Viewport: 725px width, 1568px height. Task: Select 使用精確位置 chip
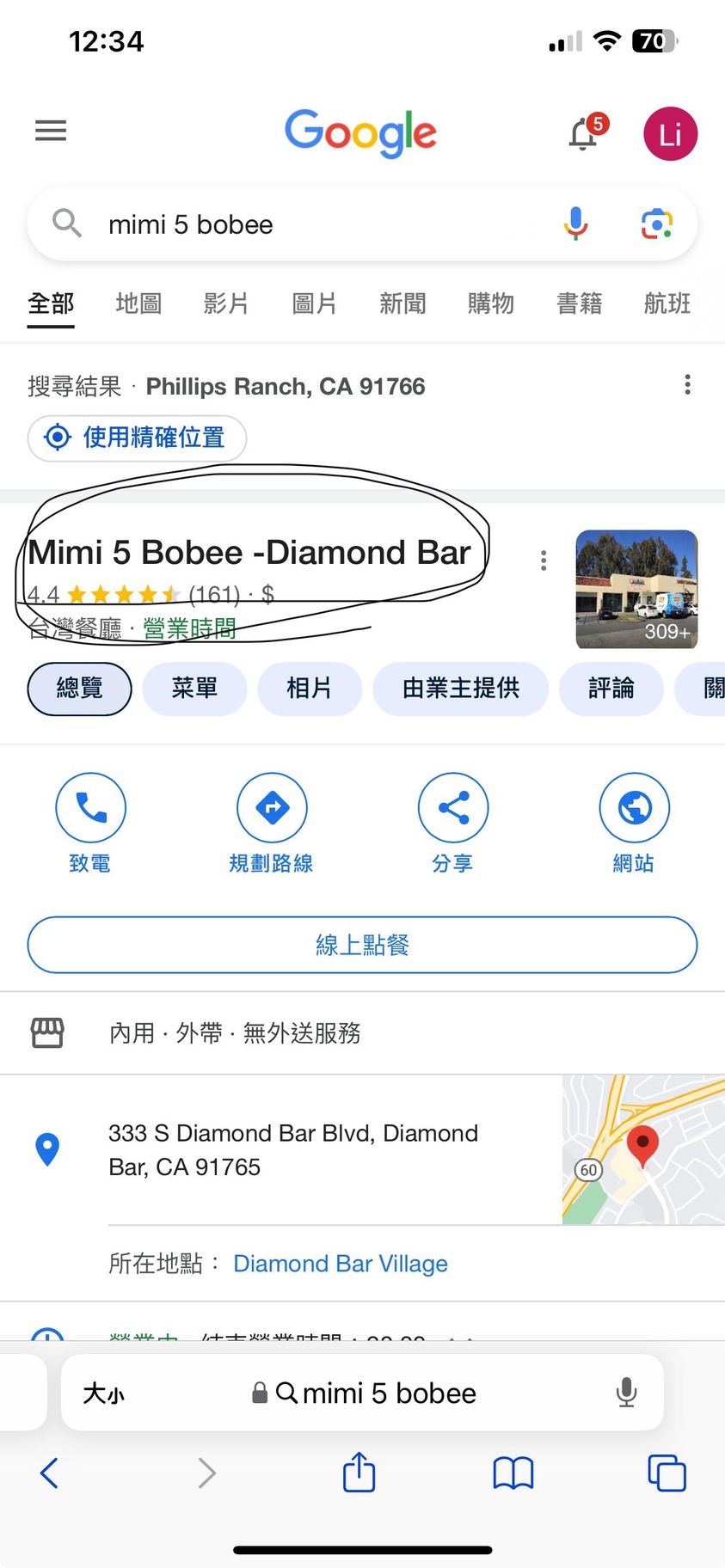(138, 438)
